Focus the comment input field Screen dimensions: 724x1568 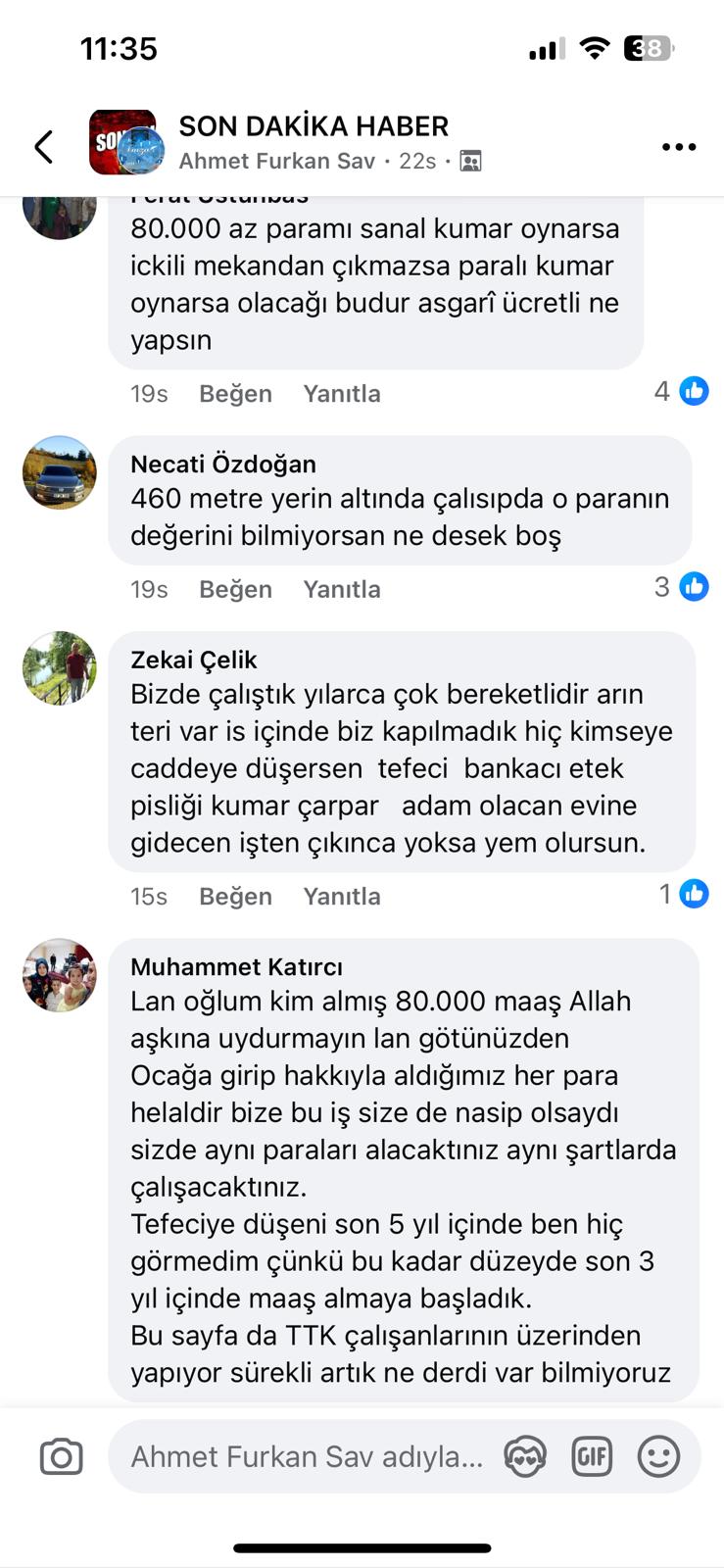[306, 1457]
